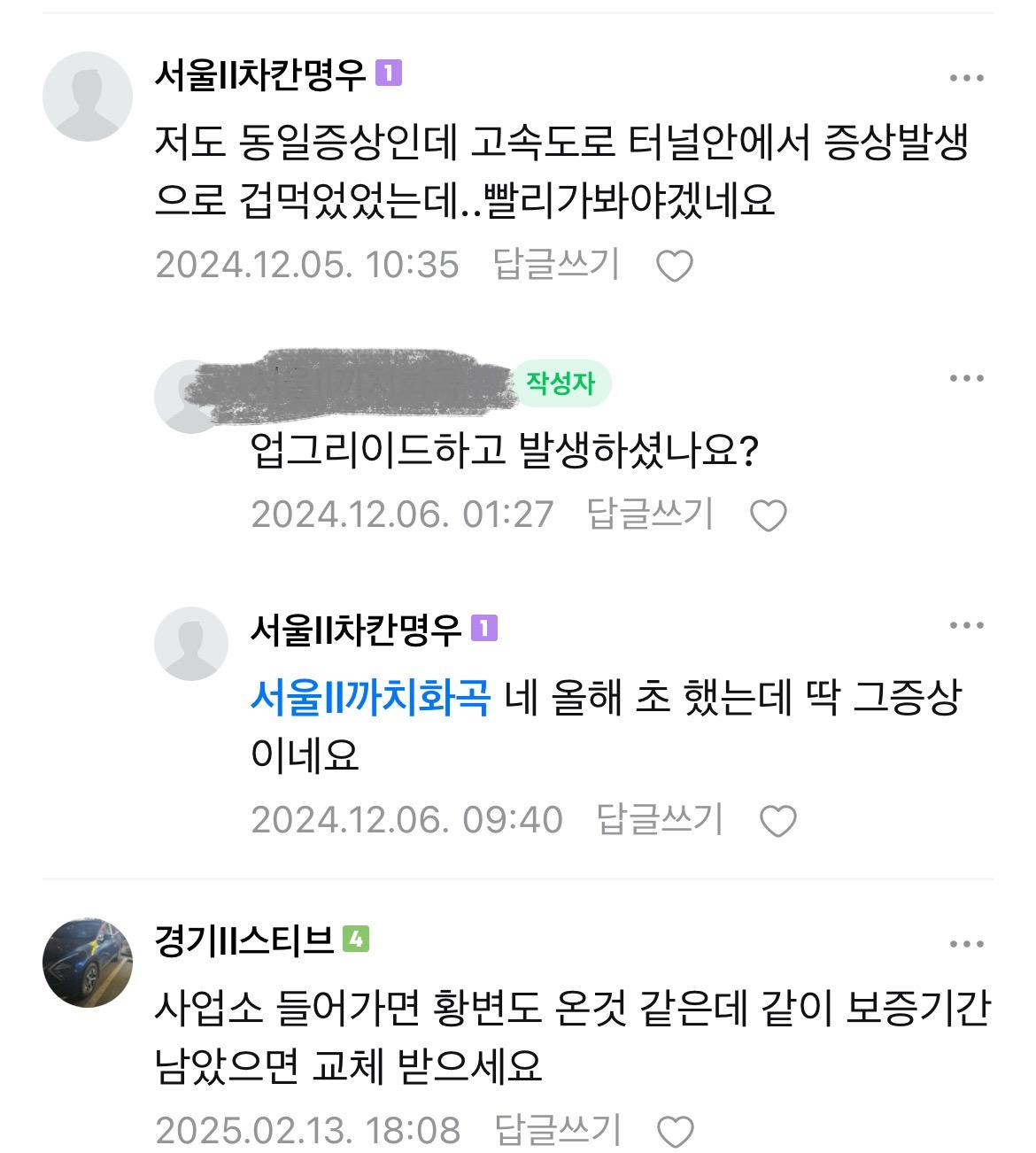Image resolution: width=1036 pixels, height=1153 pixels.
Task: Tap 답글쓰기 under the 09:40 reply
Action: point(660,819)
